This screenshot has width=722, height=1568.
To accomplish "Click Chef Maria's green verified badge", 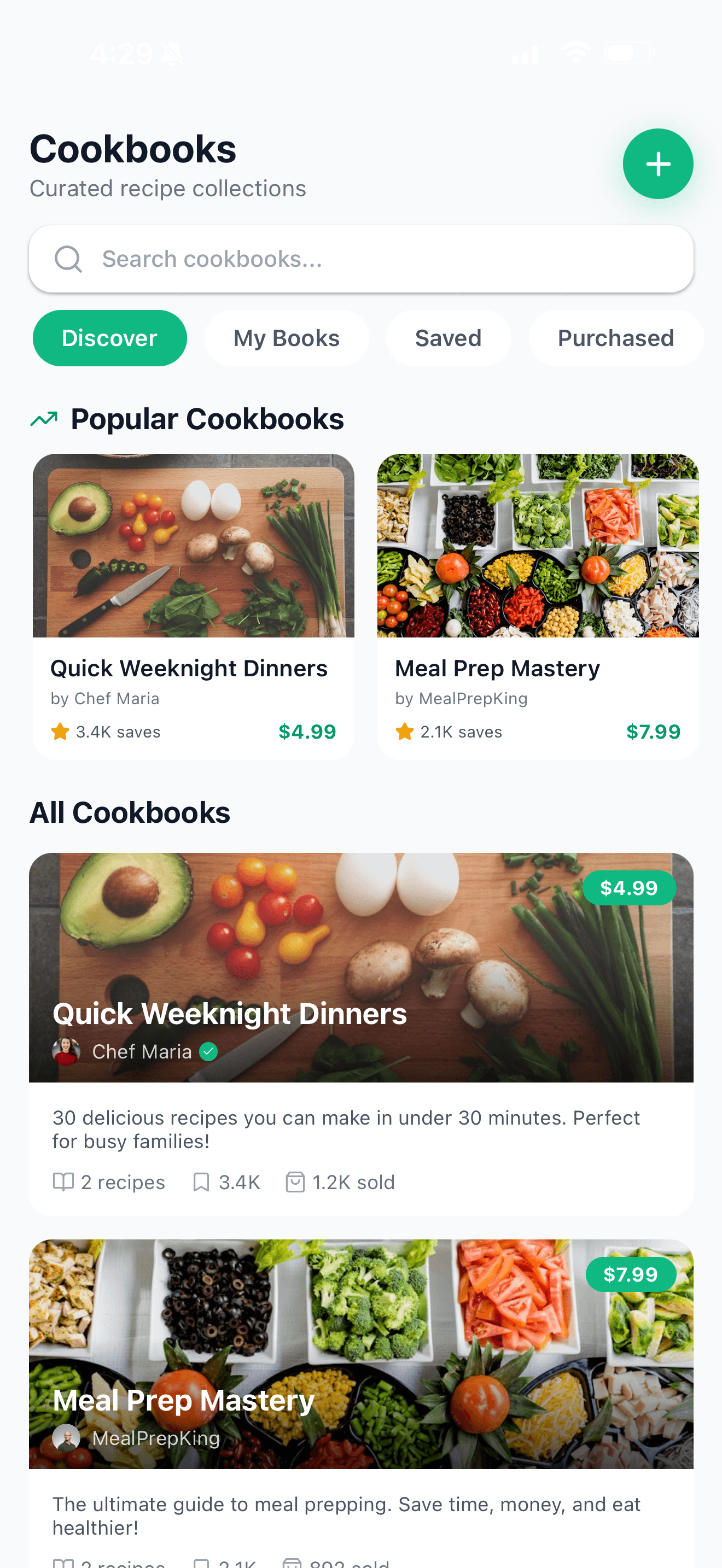I will [x=208, y=1051].
